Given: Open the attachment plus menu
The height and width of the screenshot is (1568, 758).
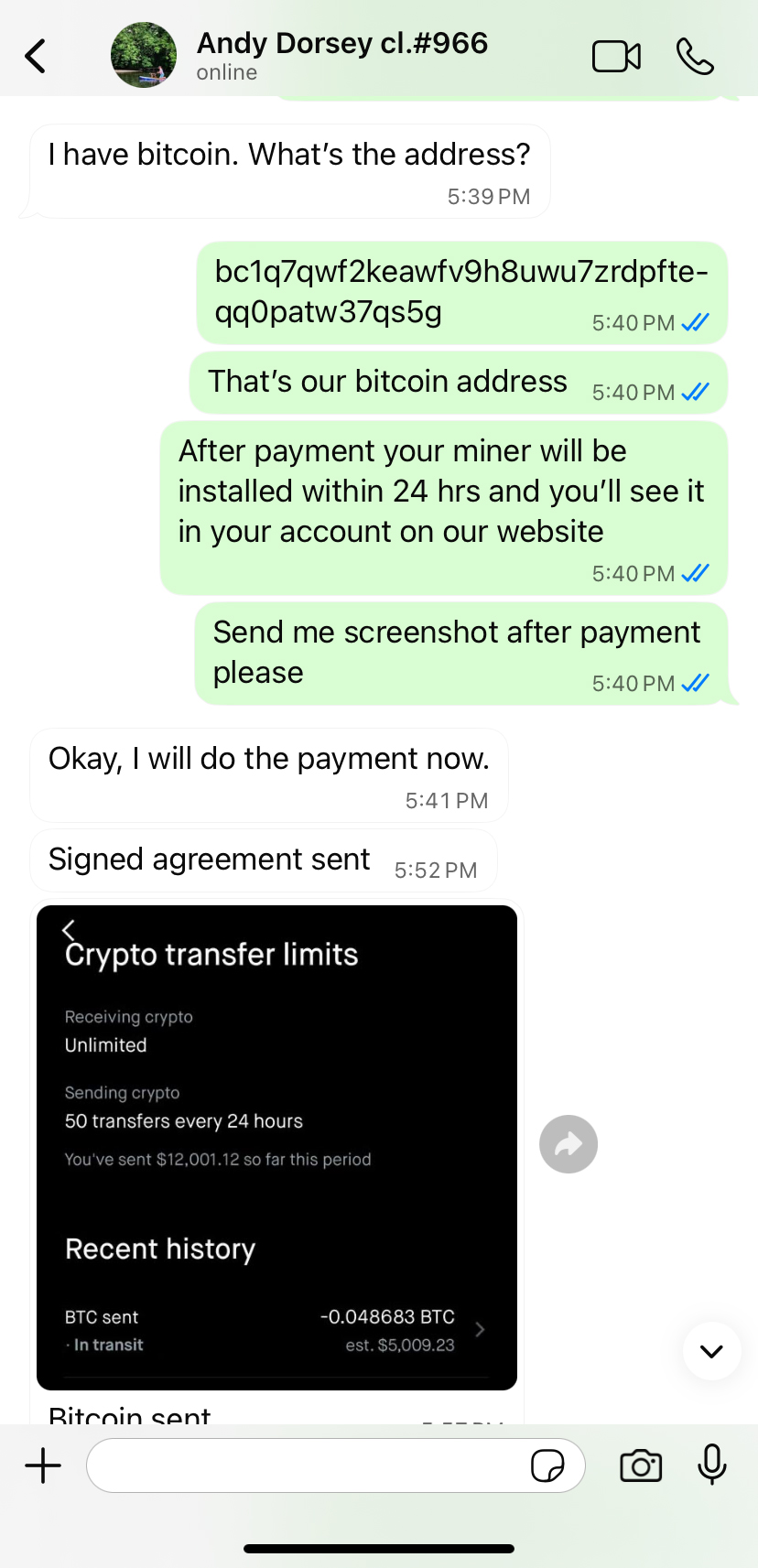Looking at the screenshot, I should pyautogui.click(x=43, y=1465).
